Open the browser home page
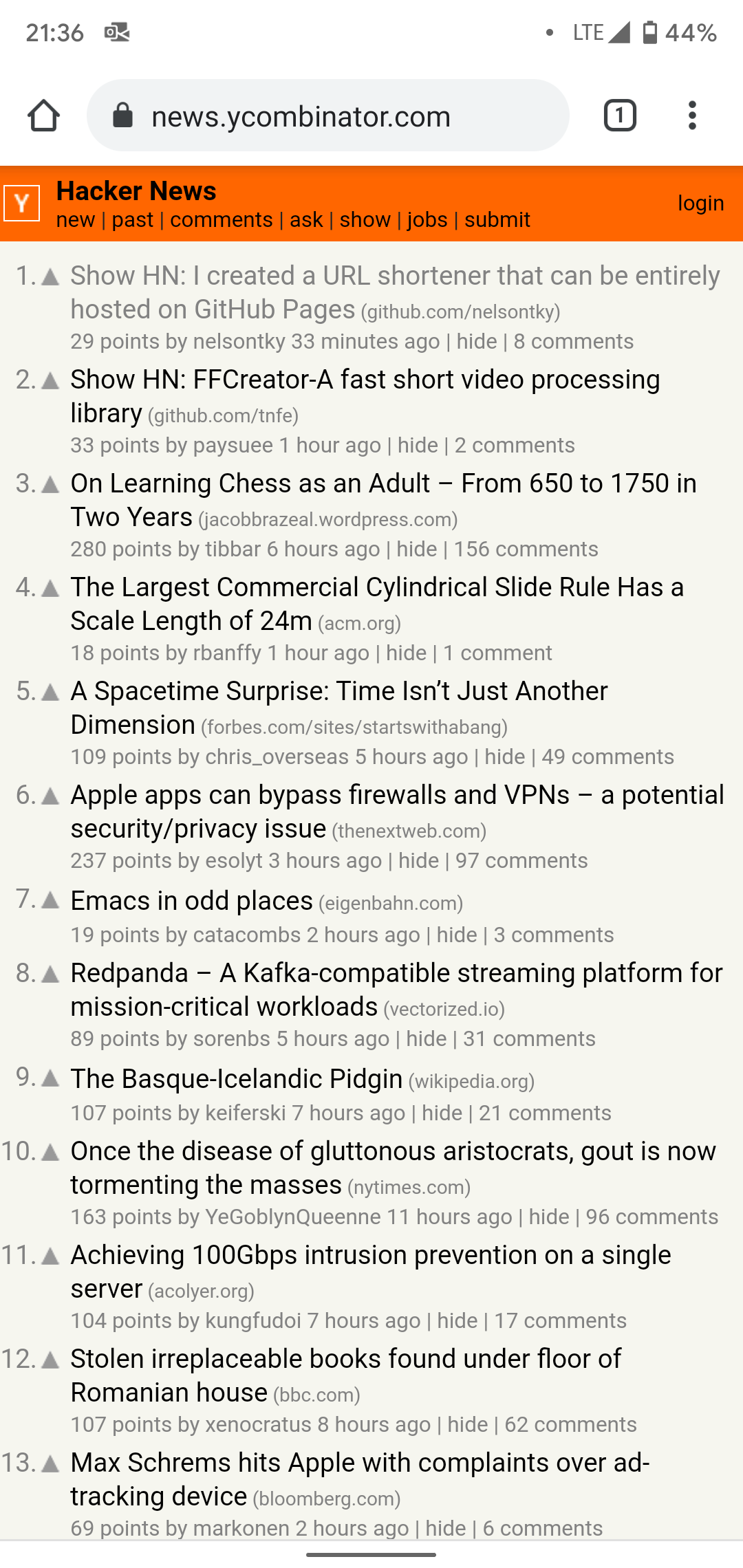Viewport: 743px width, 1568px height. 43,116
